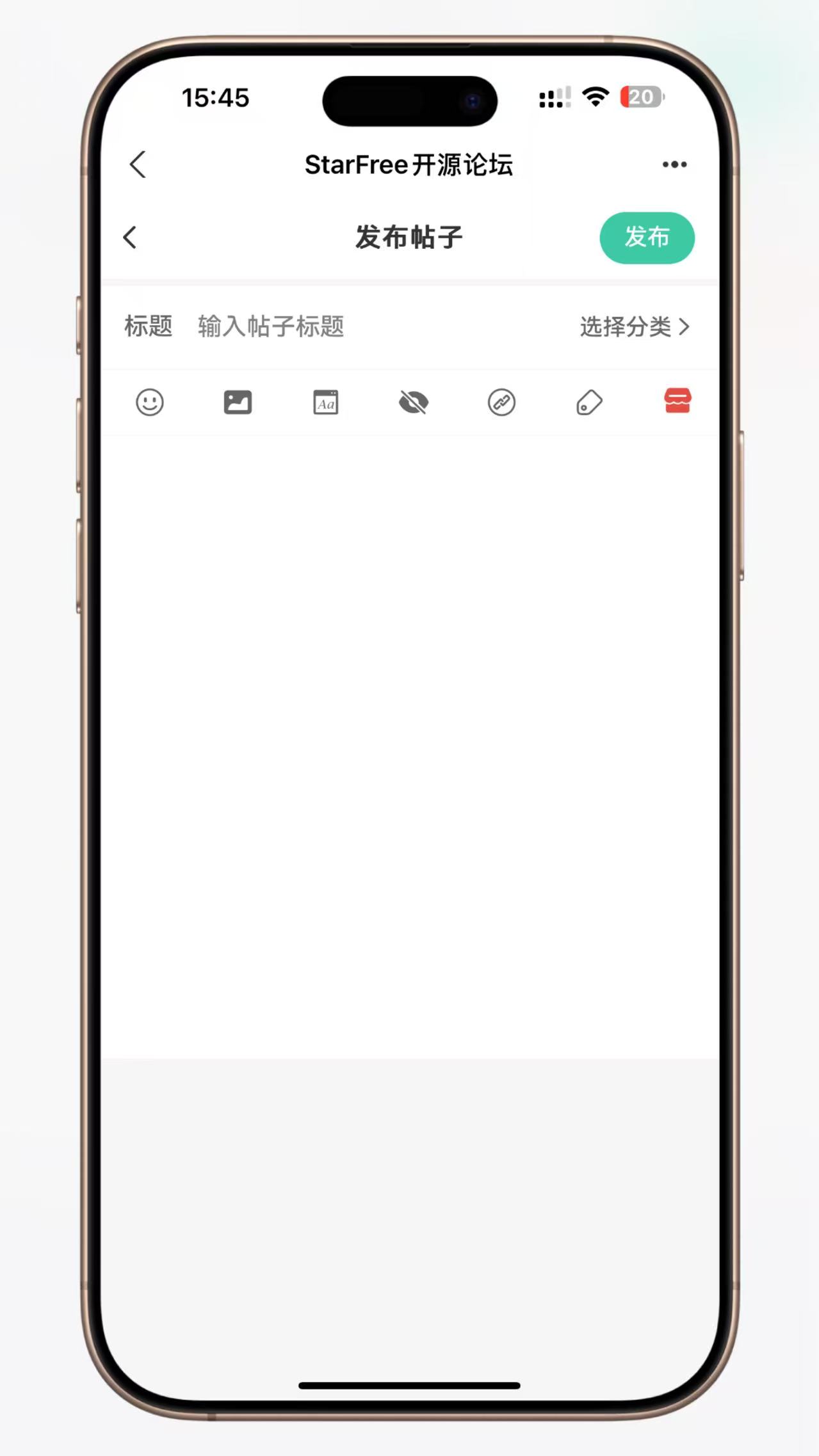Tap the green 发布 button
This screenshot has height=1456, width=819.
[647, 237]
